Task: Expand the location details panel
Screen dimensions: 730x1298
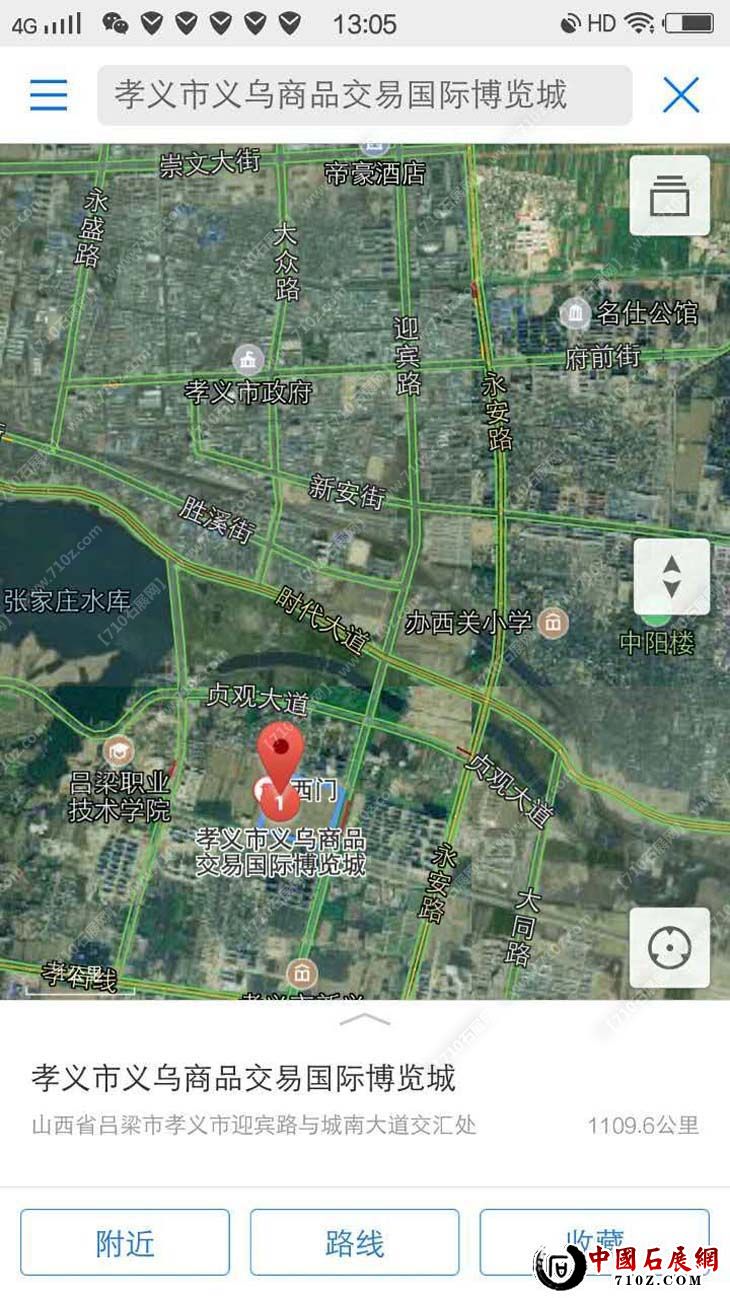Action: pyautogui.click(x=365, y=1019)
